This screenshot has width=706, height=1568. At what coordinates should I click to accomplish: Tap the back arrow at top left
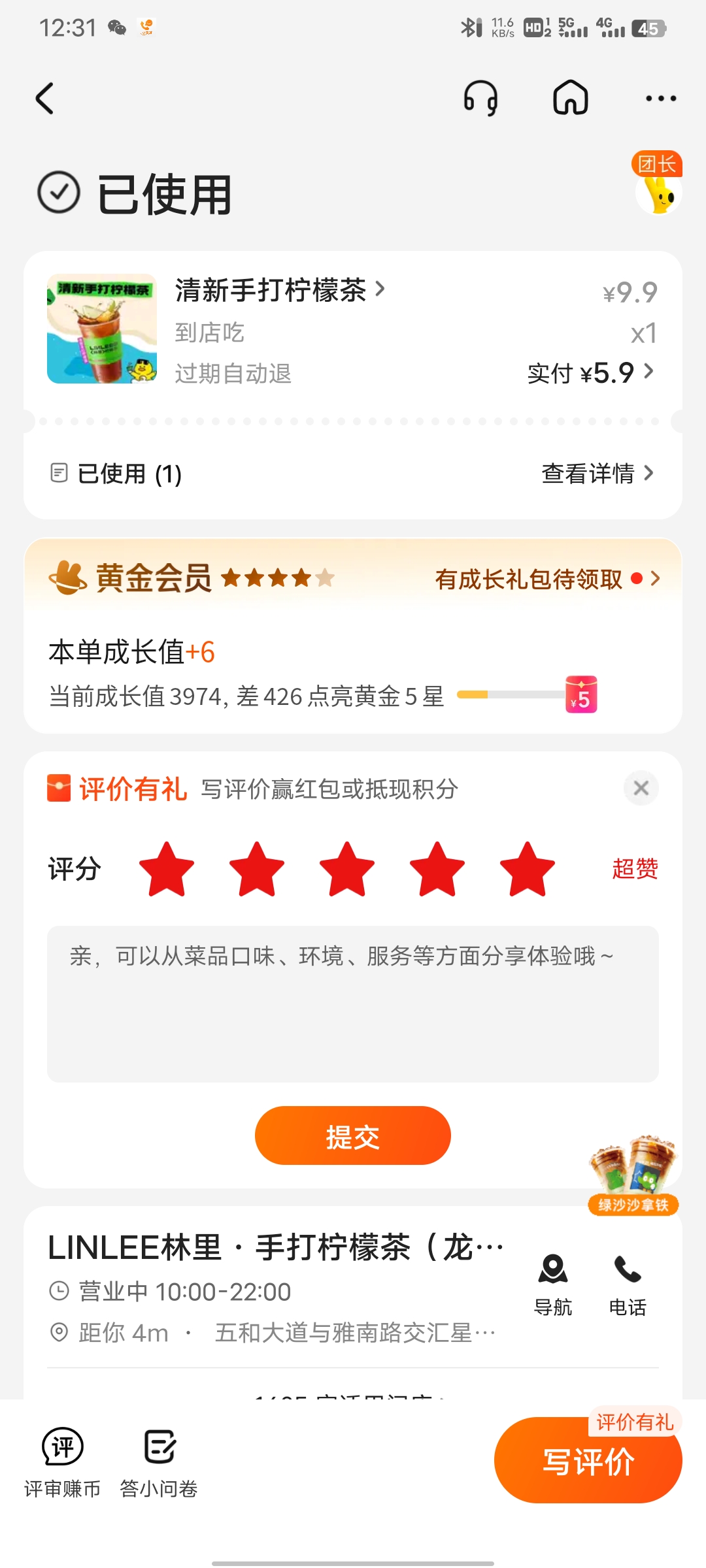click(x=44, y=98)
